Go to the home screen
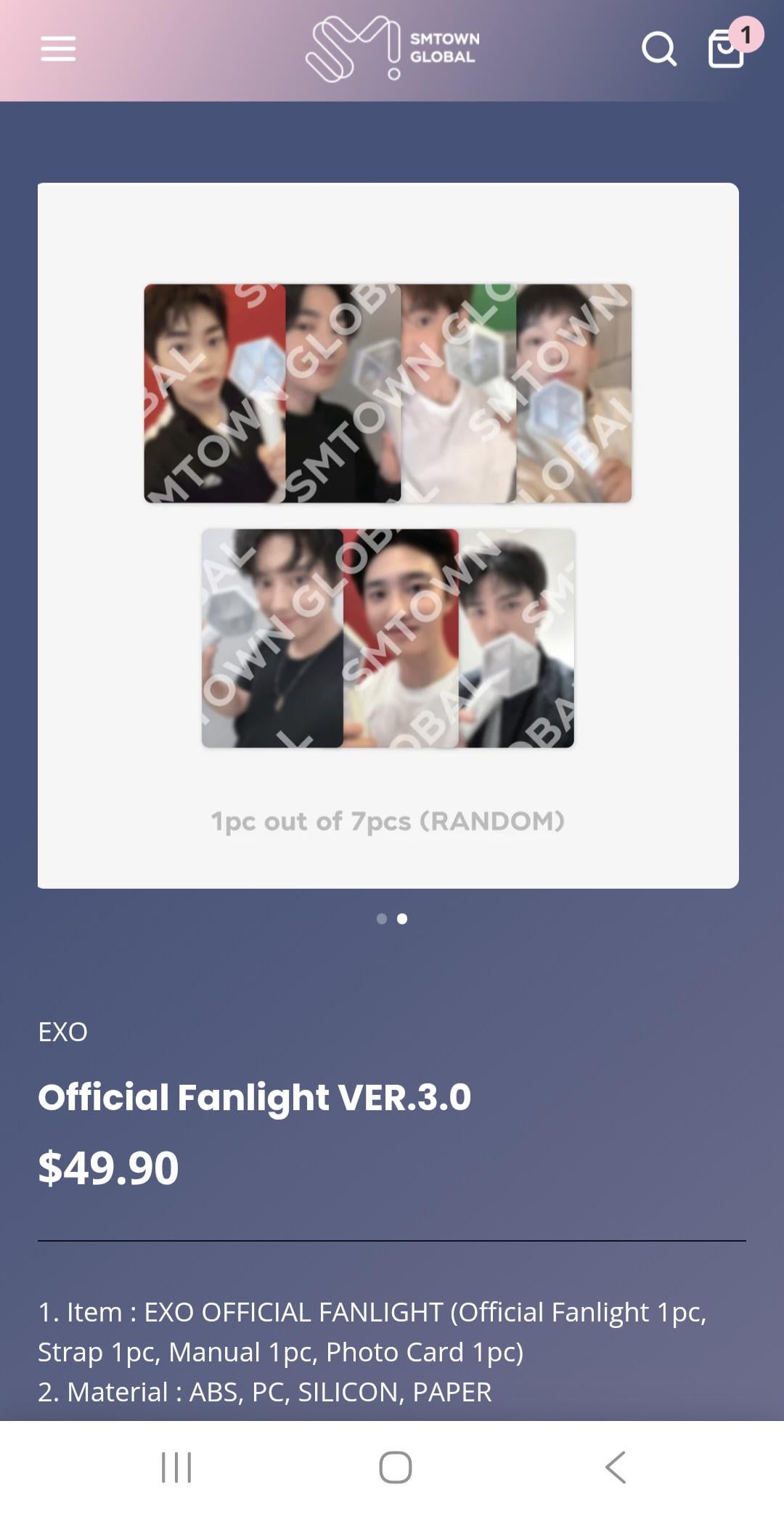Screen dimensions: 784x1519 tap(396, 1467)
